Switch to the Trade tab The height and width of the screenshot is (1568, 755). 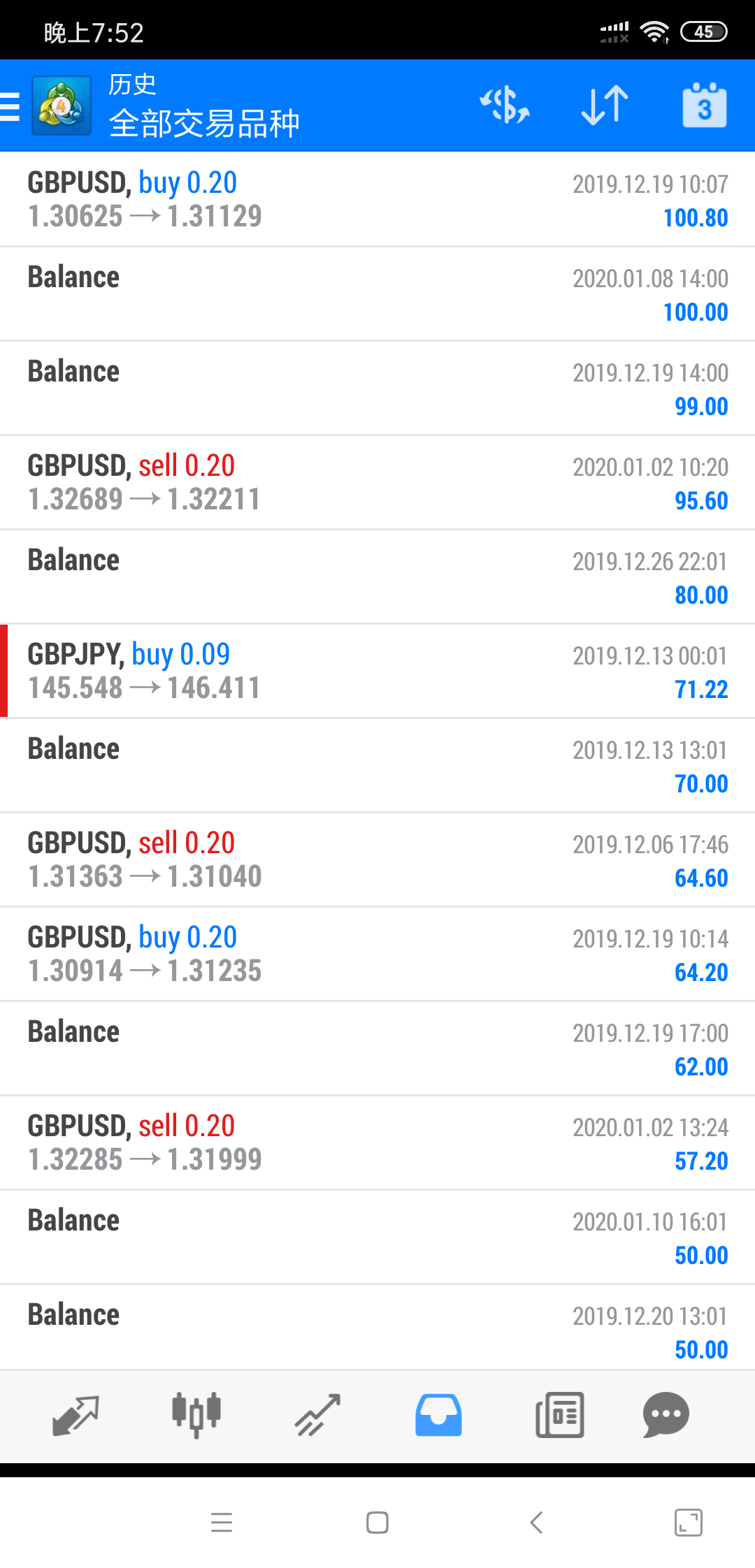coord(317,1416)
